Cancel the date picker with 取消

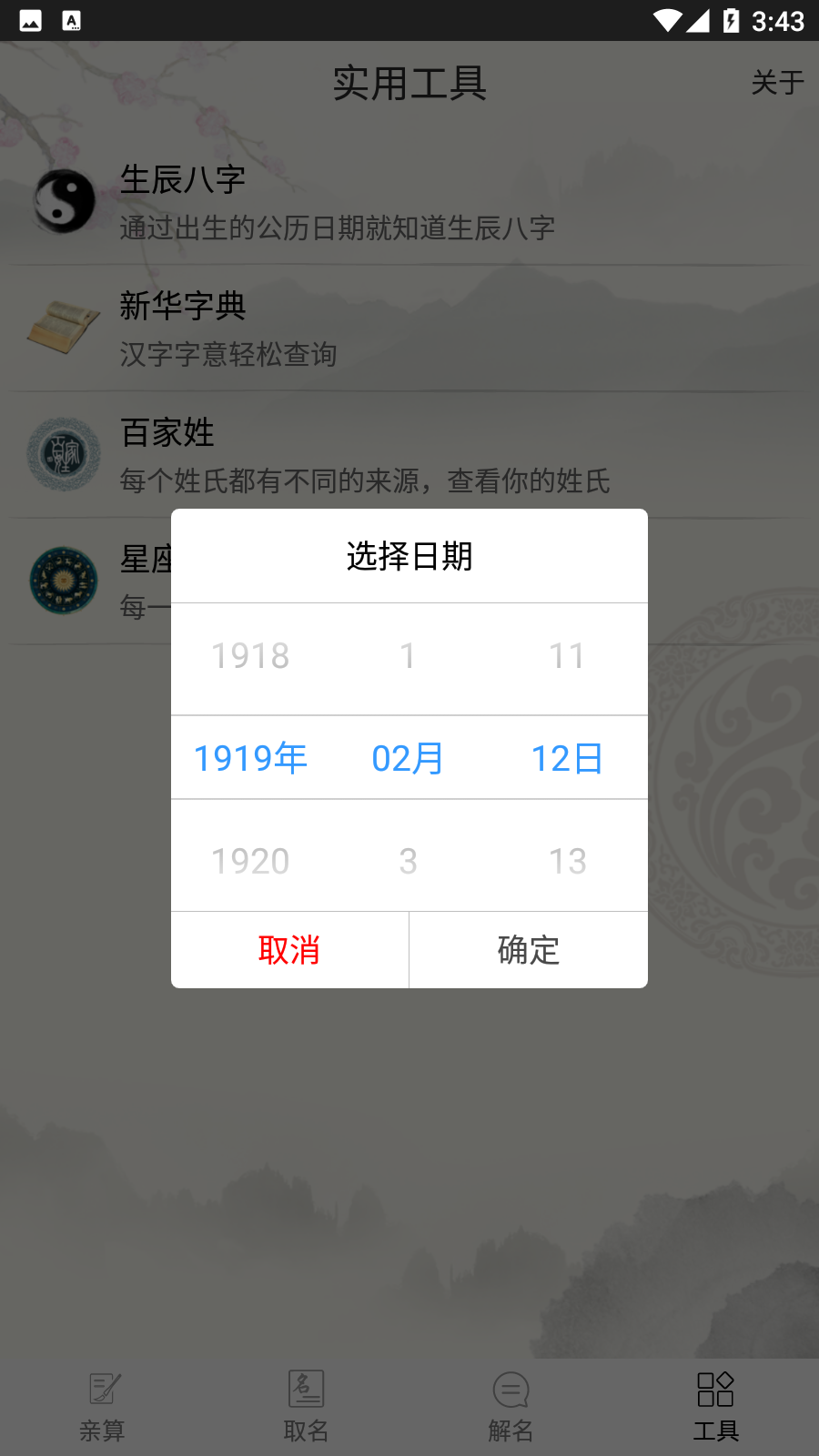point(289,950)
